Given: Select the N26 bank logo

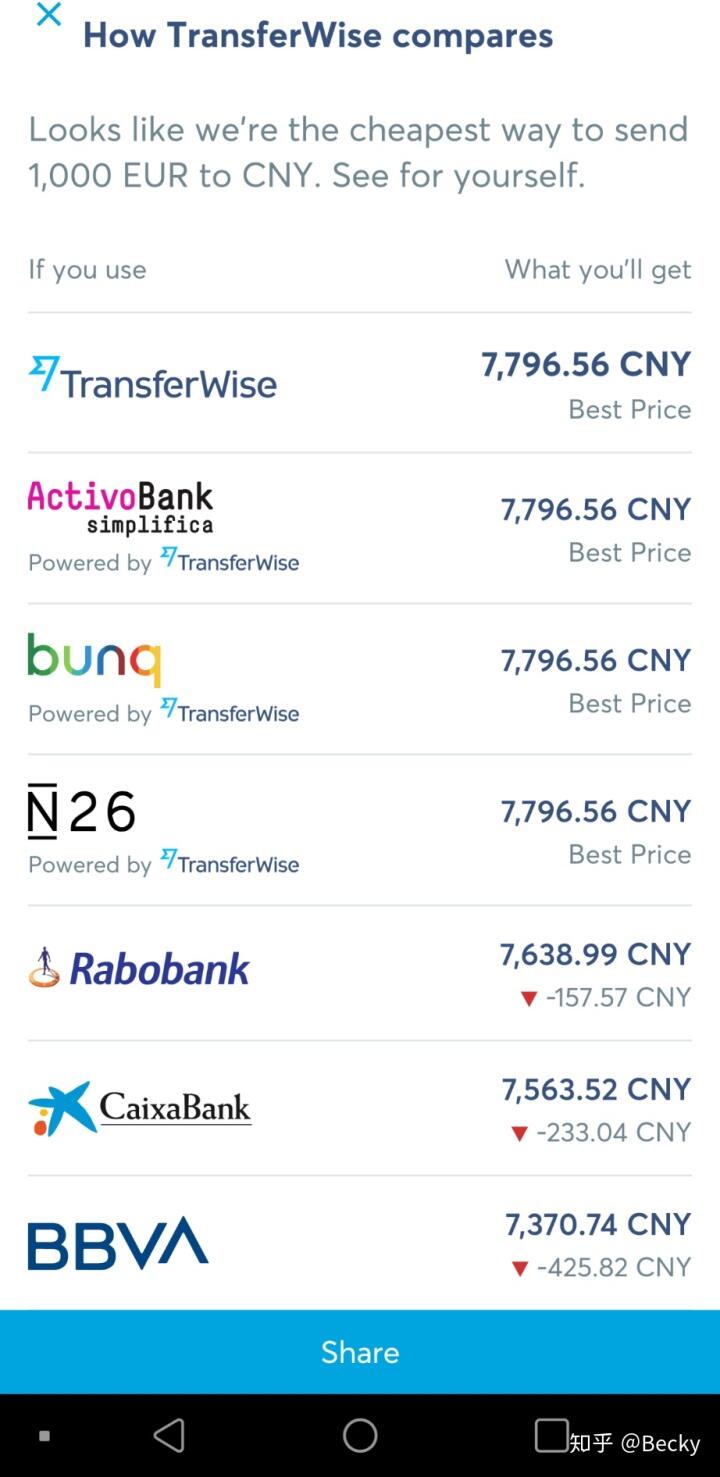Looking at the screenshot, I should [x=80, y=810].
